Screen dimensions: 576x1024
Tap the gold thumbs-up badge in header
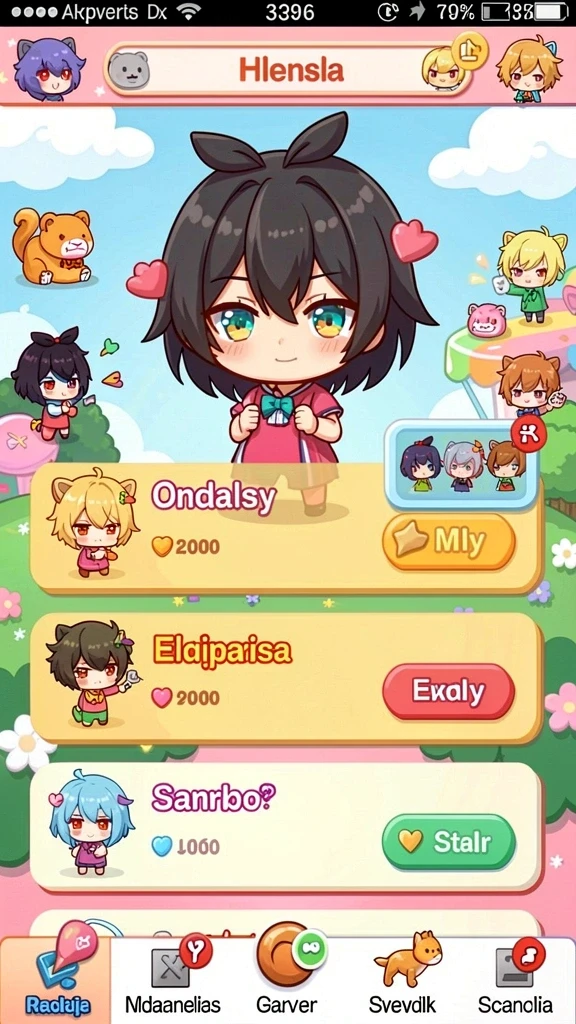tap(470, 51)
